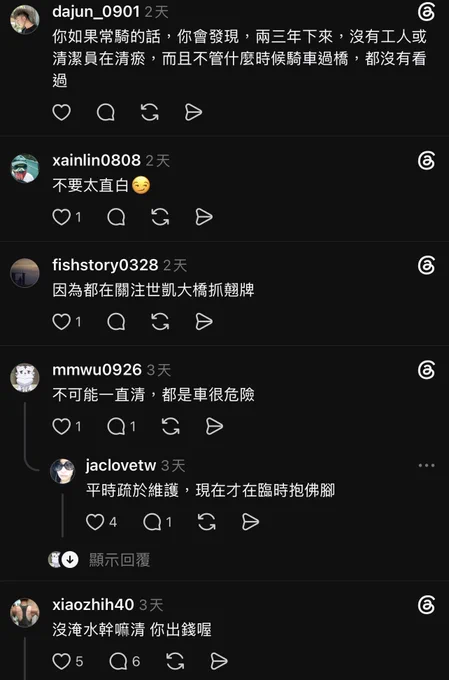Image resolution: width=449 pixels, height=680 pixels.
Task: Repost xiaozhih40's comment
Action: pyautogui.click(x=175, y=661)
